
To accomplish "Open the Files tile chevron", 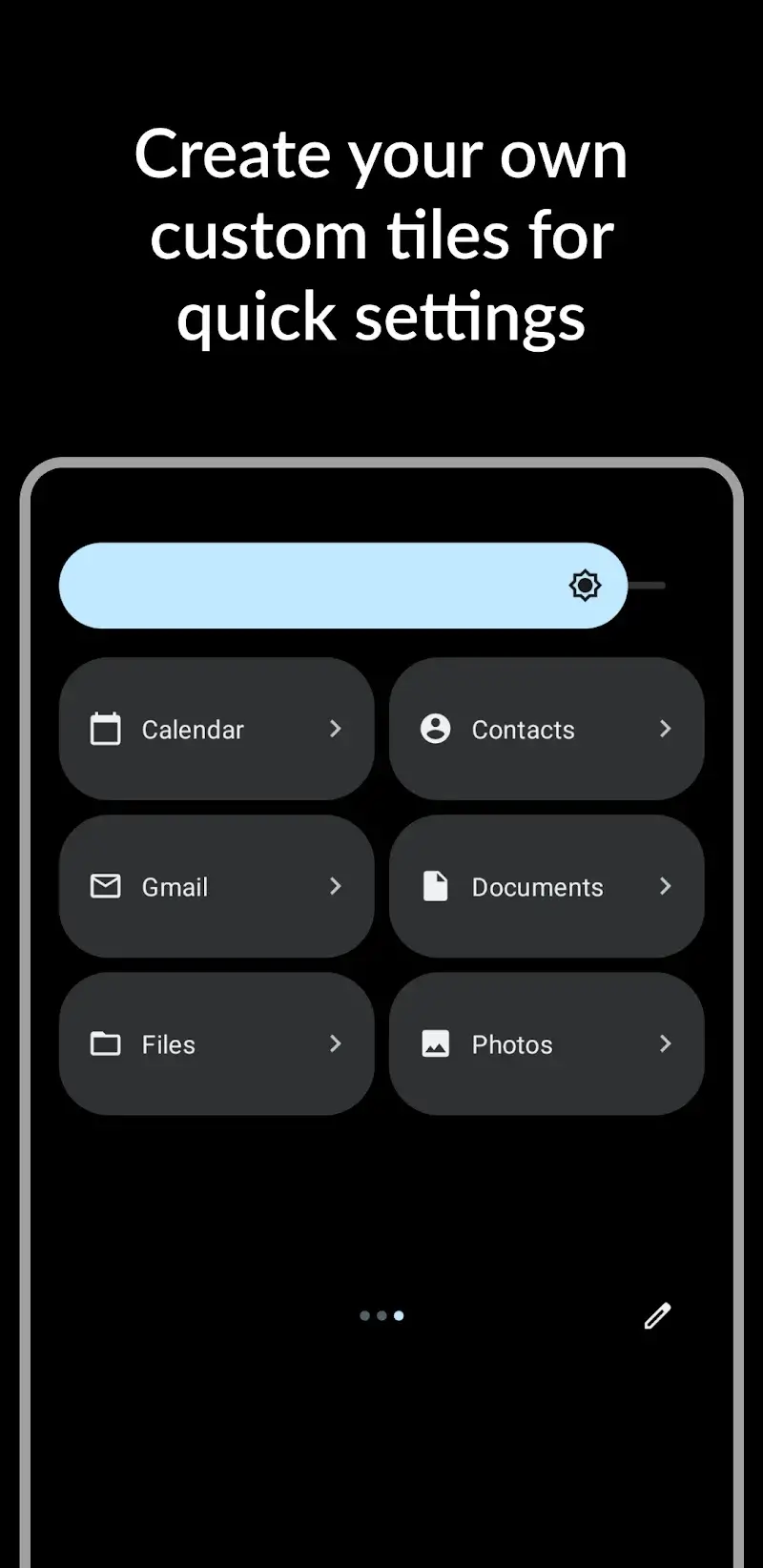I will (336, 1043).
